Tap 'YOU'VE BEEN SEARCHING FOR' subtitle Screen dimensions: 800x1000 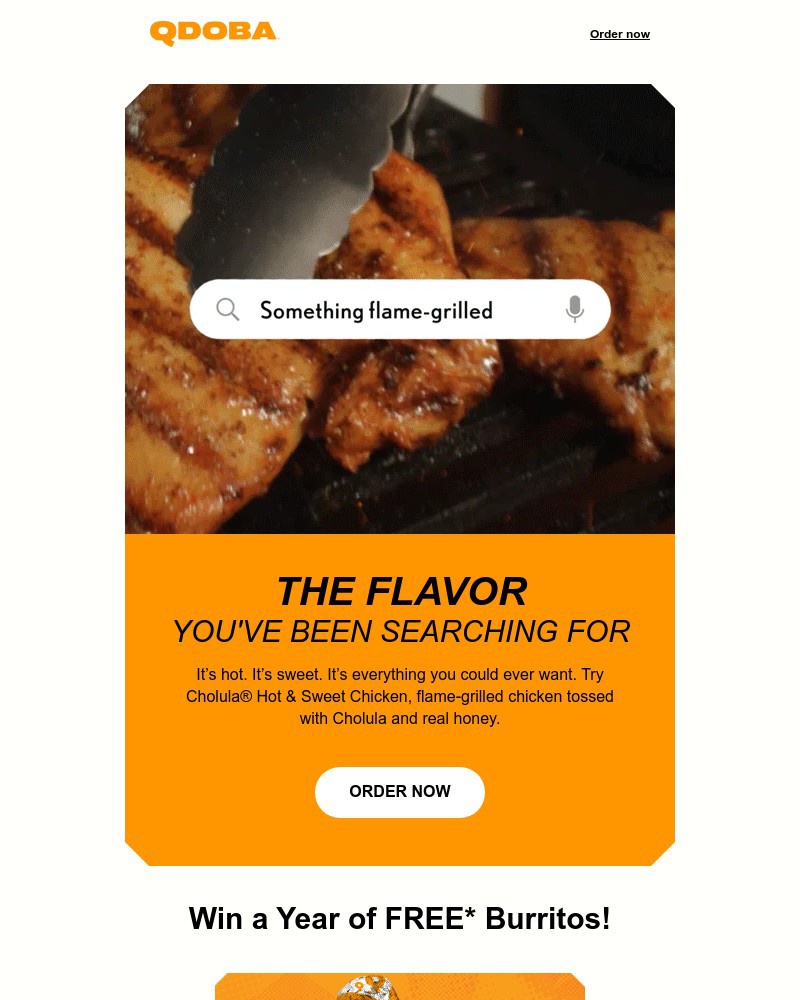click(x=400, y=631)
